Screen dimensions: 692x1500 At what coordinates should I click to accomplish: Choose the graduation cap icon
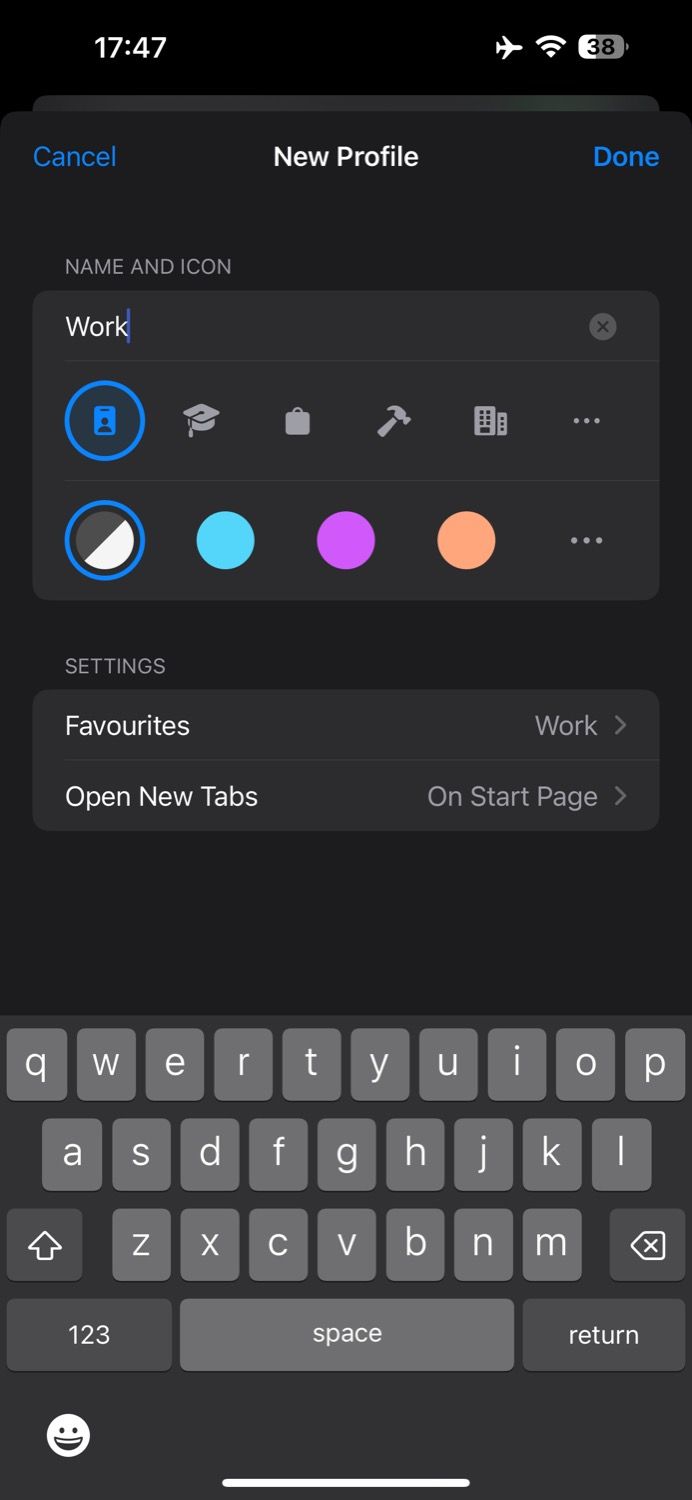tap(201, 421)
